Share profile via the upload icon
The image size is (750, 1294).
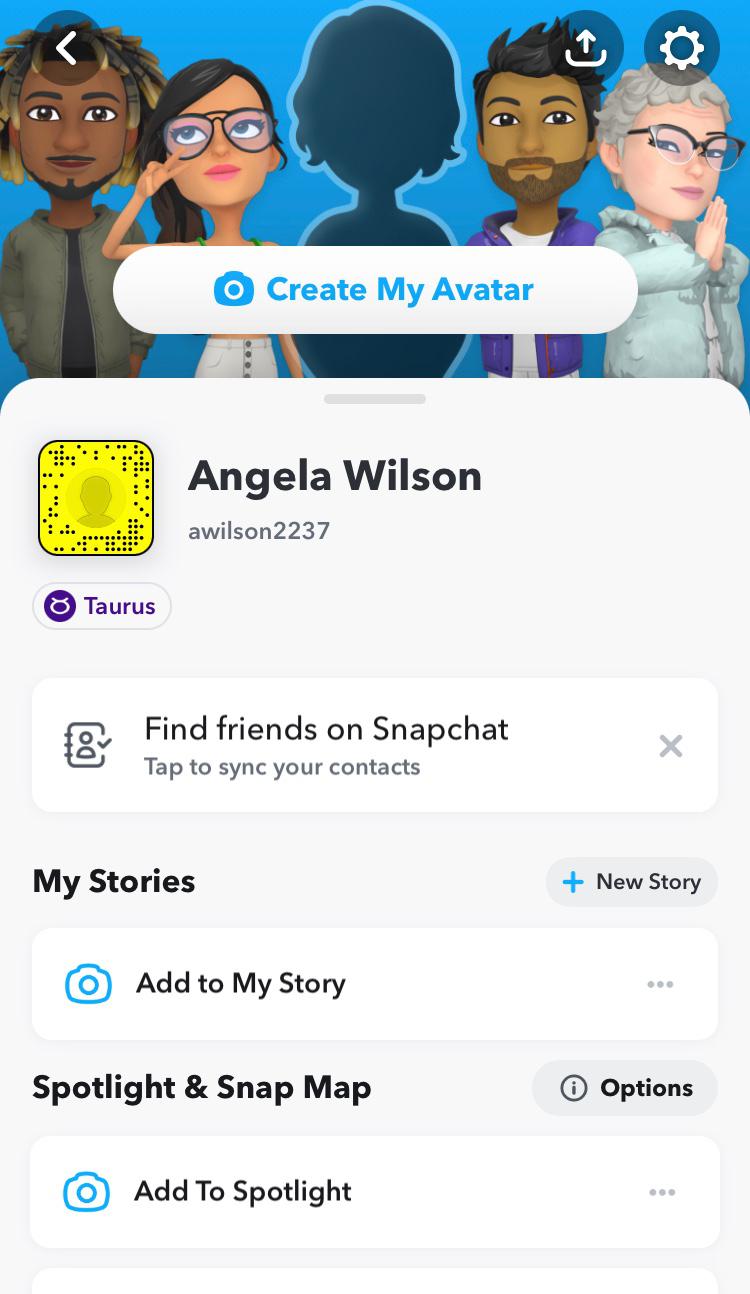[x=586, y=48]
